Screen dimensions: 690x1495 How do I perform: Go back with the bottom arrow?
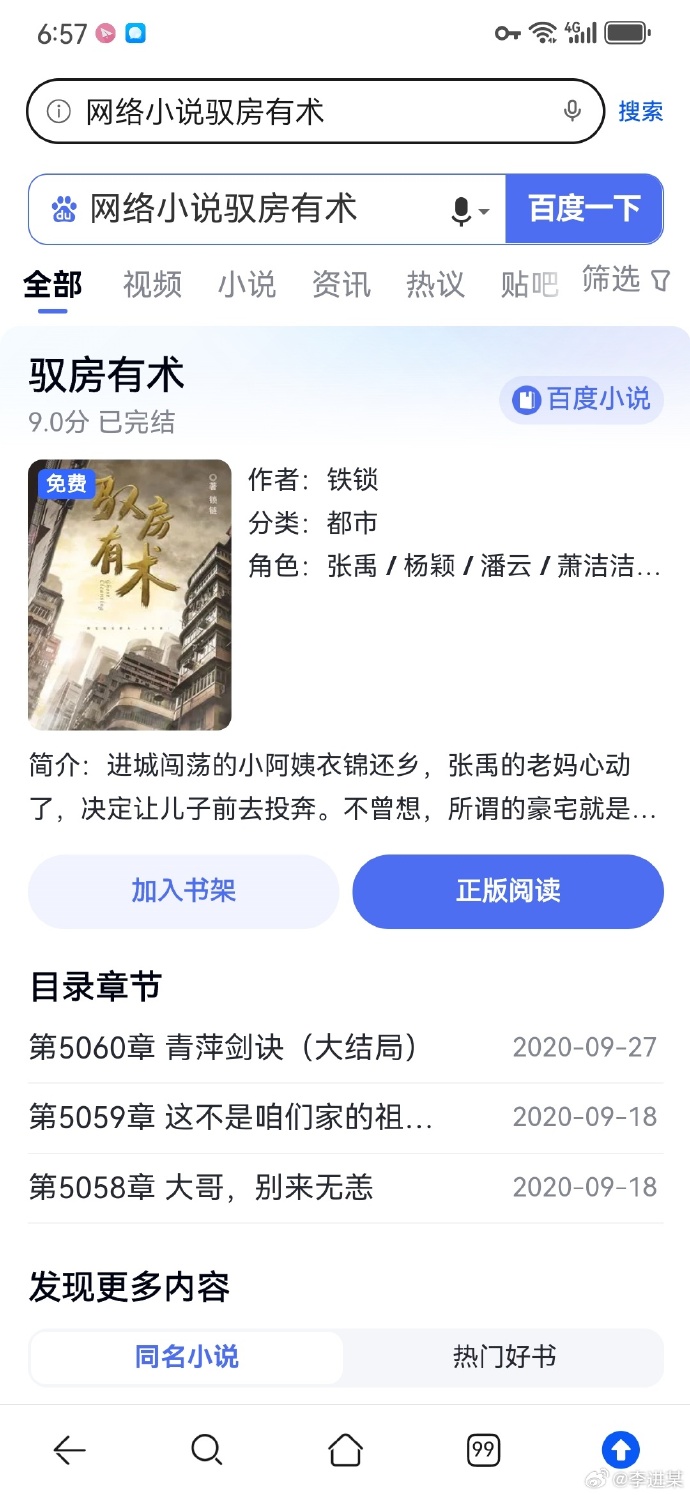[69, 1449]
